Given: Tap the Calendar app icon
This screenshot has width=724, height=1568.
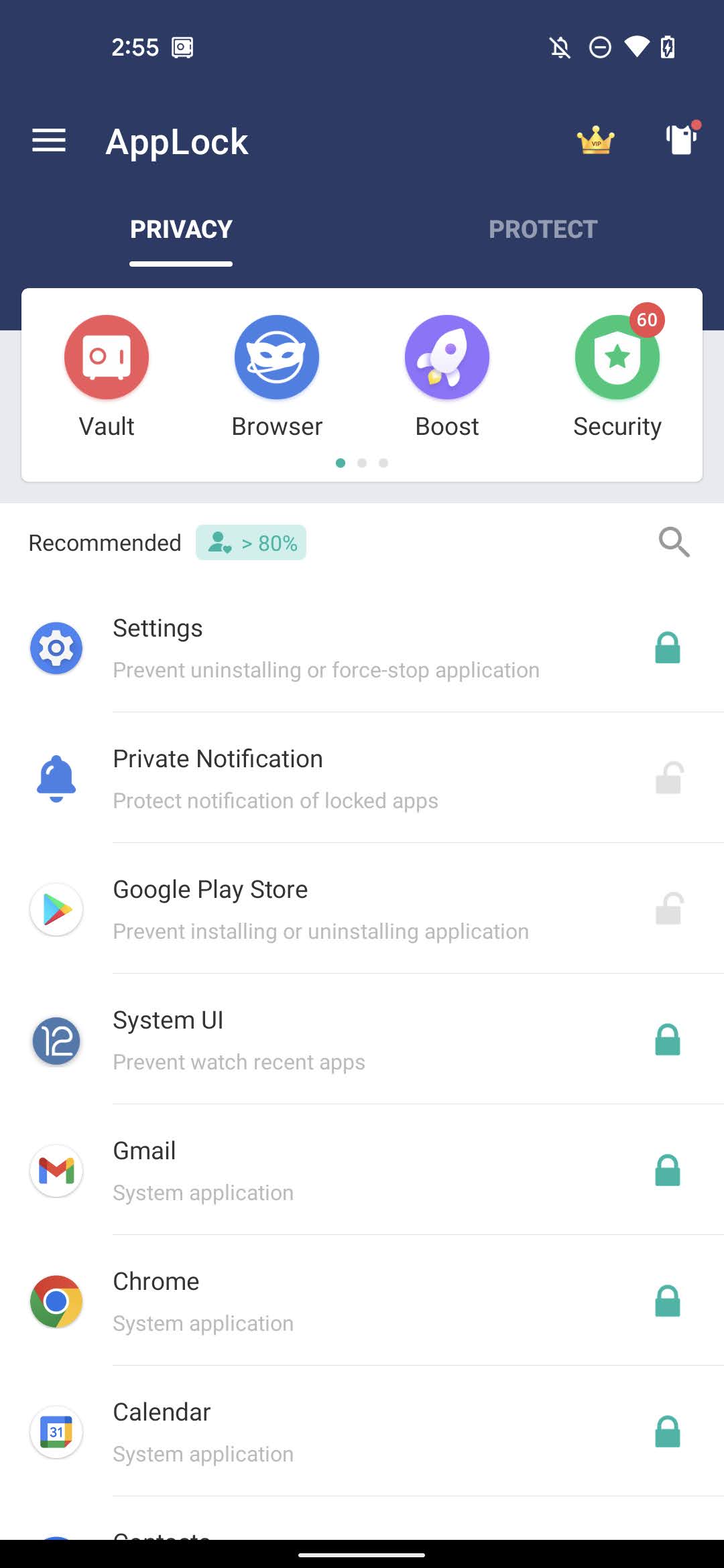Looking at the screenshot, I should click(x=56, y=1432).
